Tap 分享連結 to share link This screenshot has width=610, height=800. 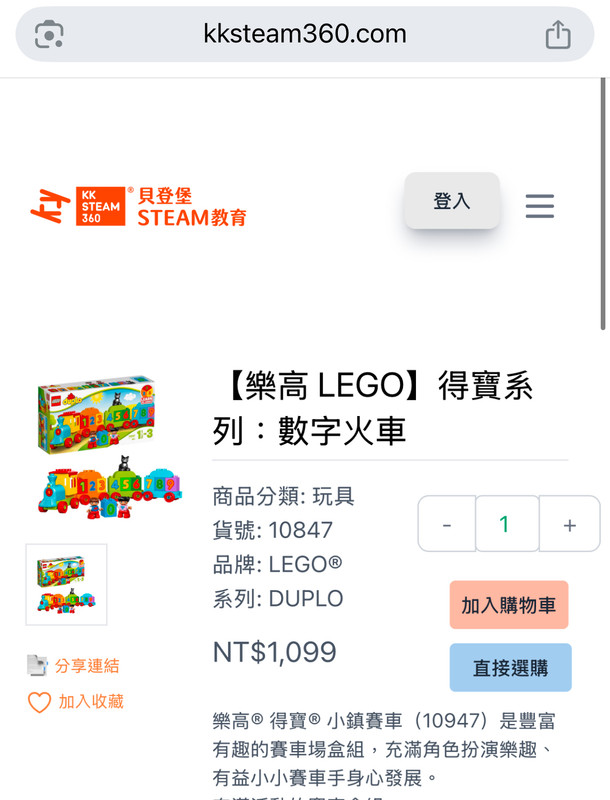[86, 665]
